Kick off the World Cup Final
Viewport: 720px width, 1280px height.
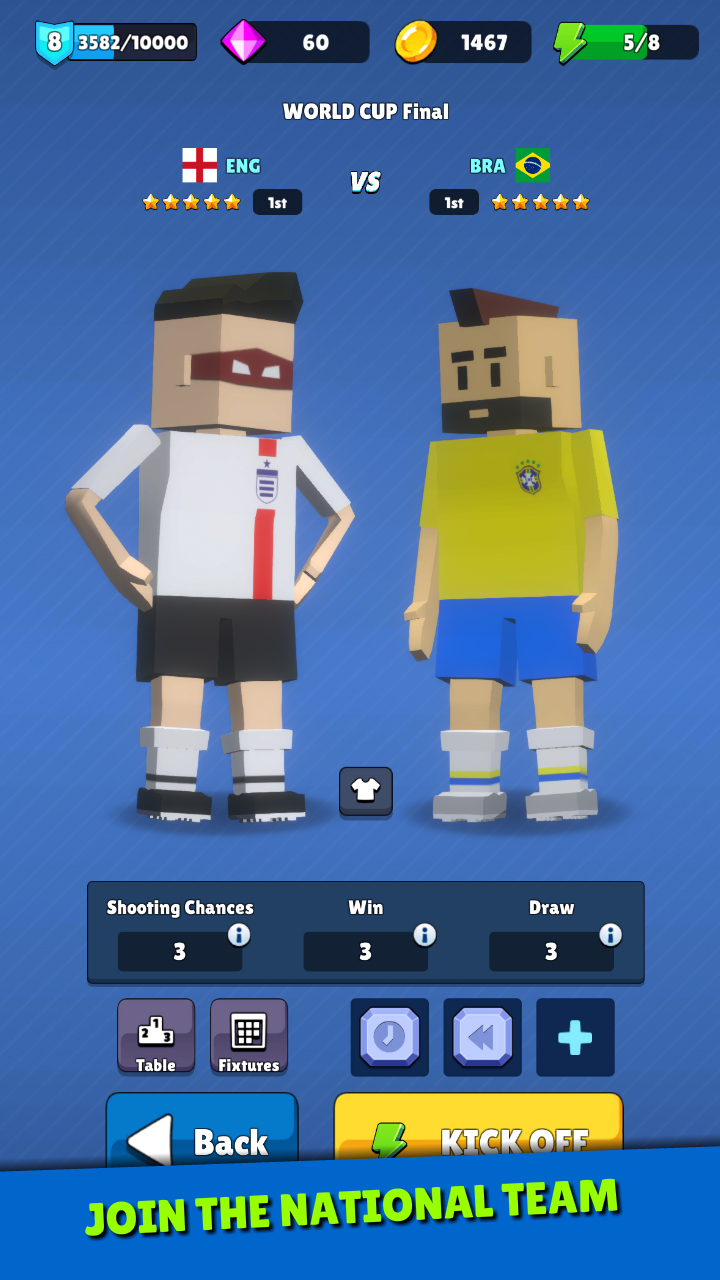[x=478, y=1132]
